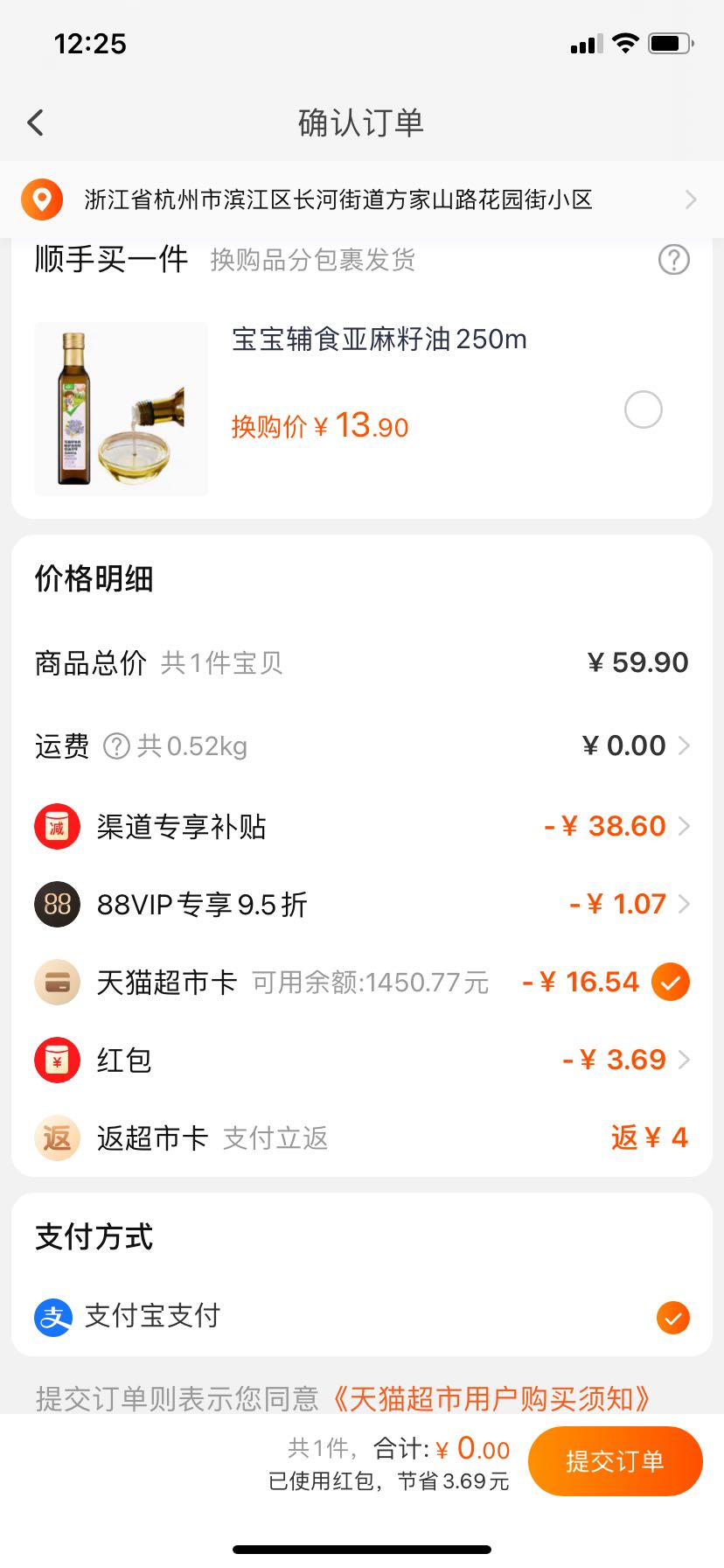Select the 宝宝辅食亚麻籽油 add-on item
This screenshot has height=1568, width=724.
644,409
